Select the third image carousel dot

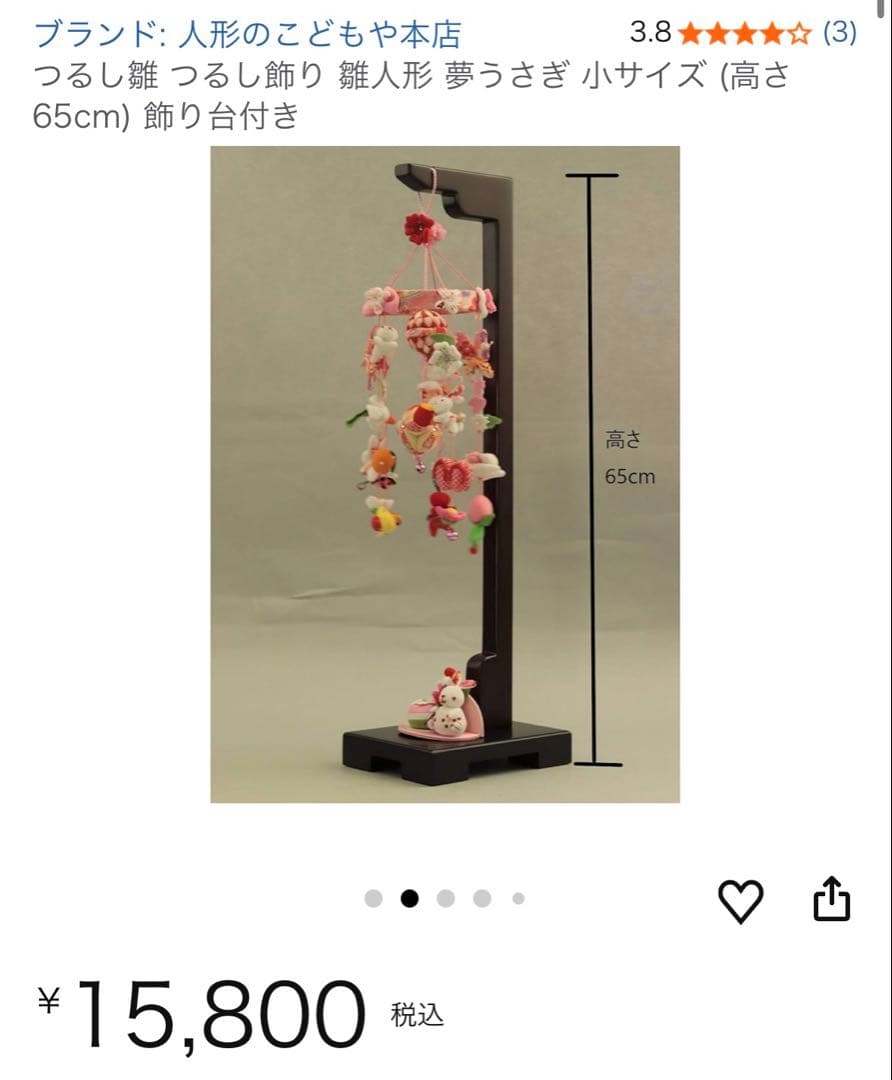[446, 897]
